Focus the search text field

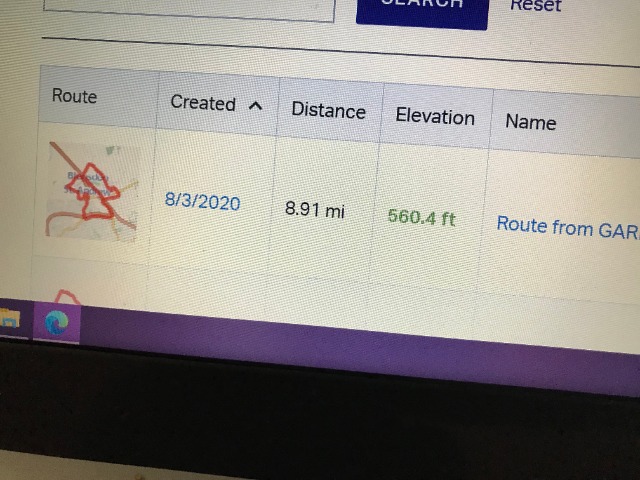pos(180,8)
